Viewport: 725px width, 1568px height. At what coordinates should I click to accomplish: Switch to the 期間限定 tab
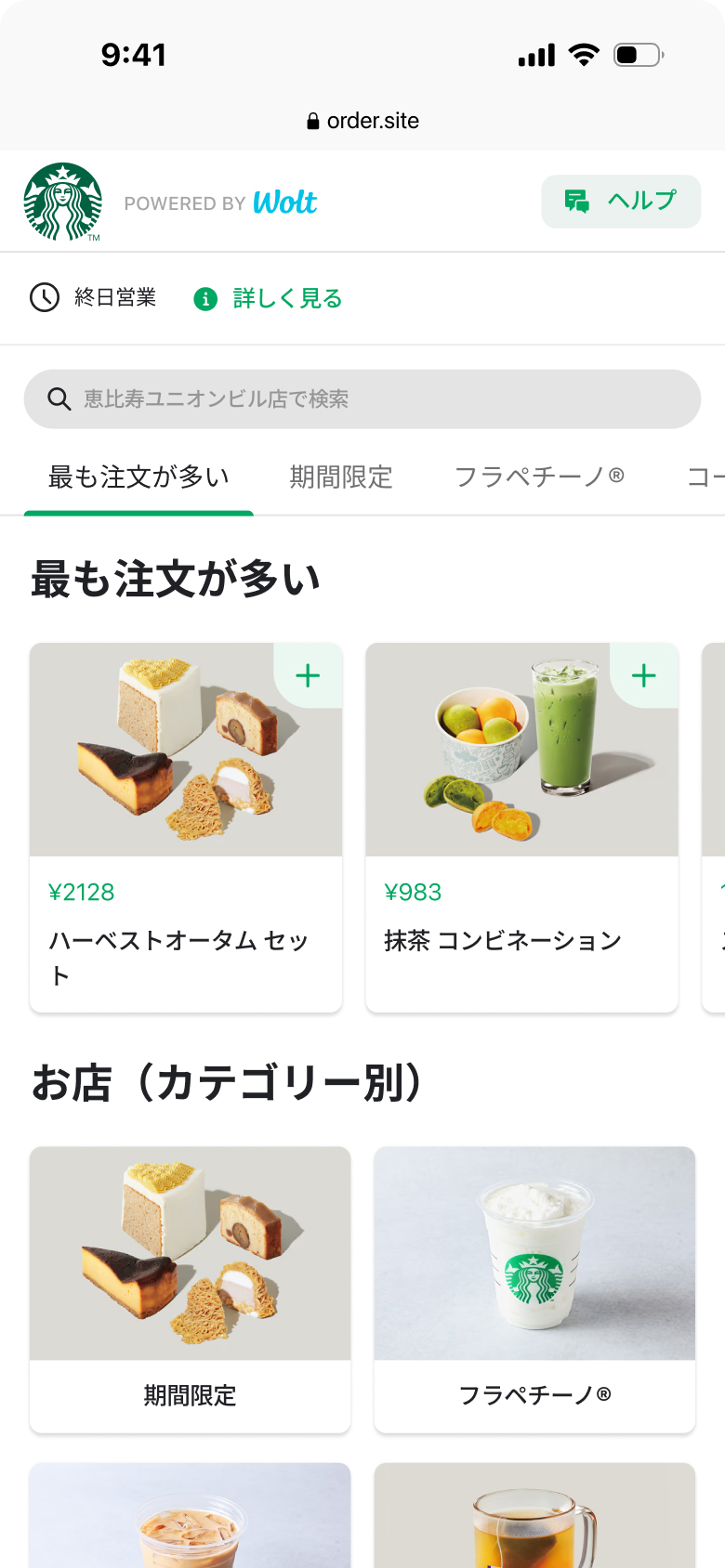pyautogui.click(x=341, y=477)
